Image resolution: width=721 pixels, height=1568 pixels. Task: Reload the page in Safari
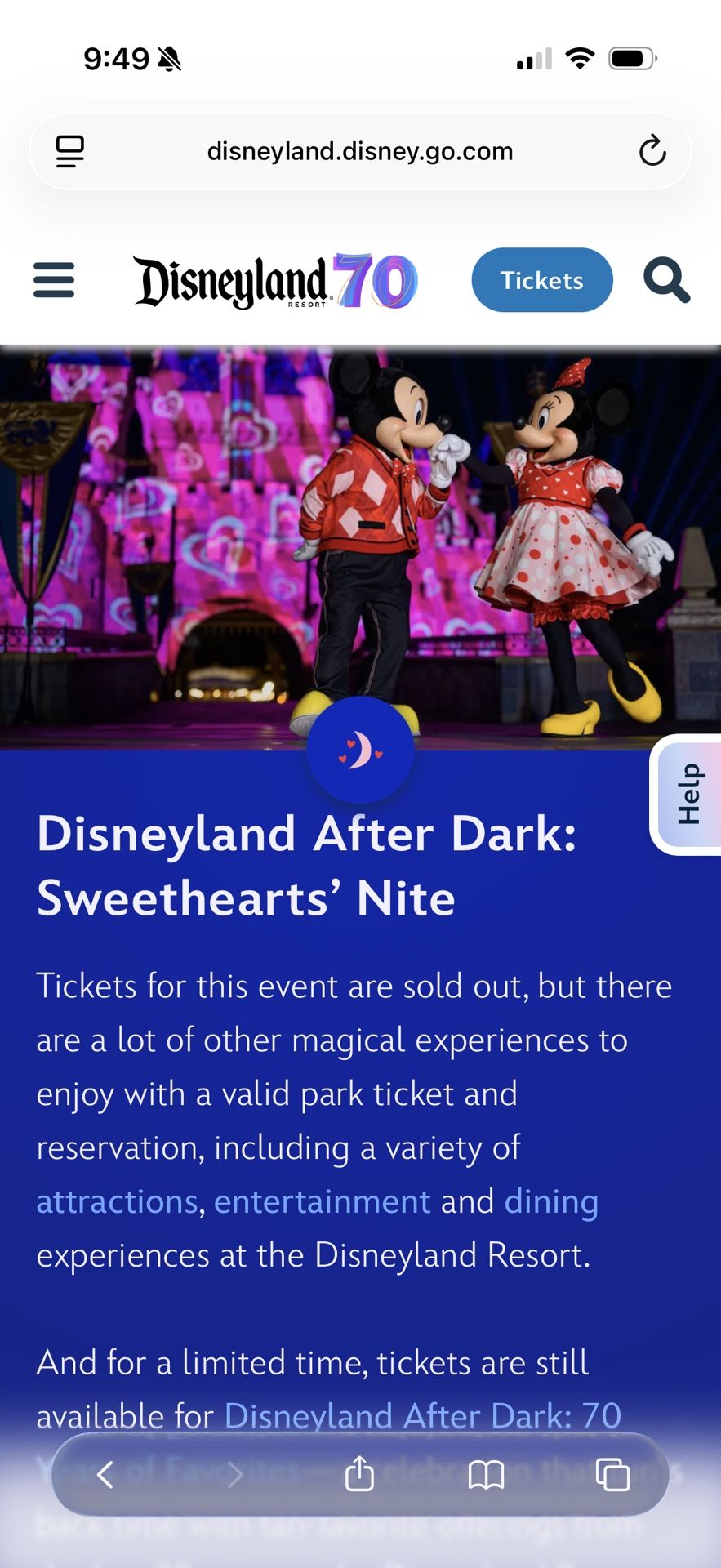pos(652,151)
